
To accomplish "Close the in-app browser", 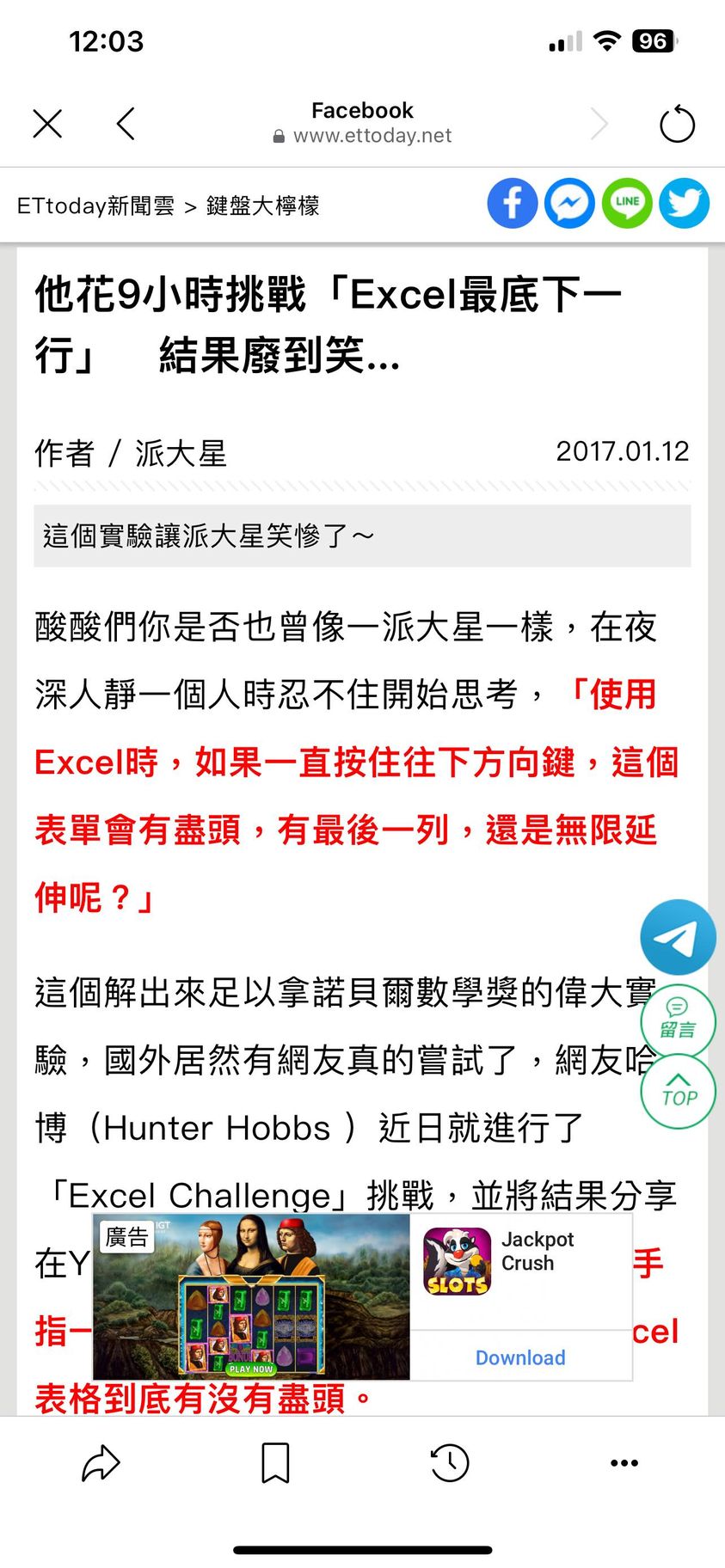I will click(x=47, y=124).
